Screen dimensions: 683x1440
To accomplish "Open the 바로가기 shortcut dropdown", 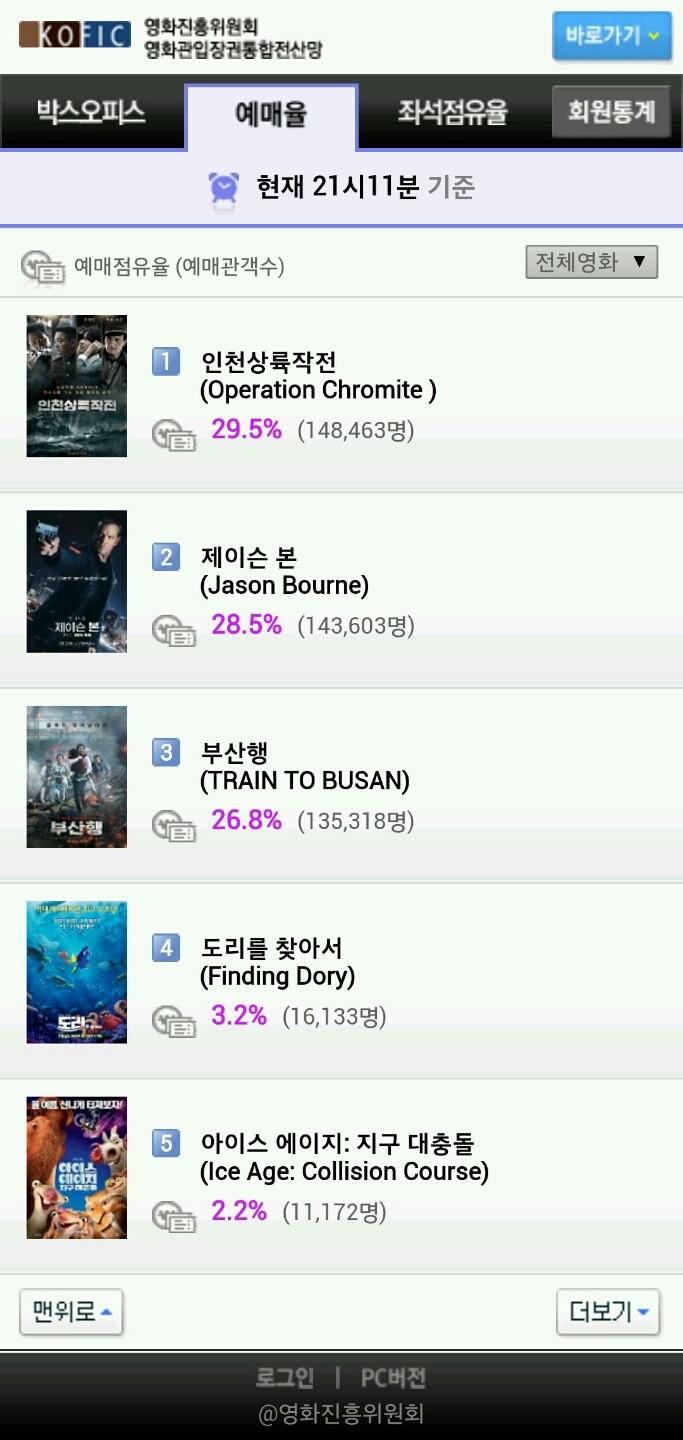I will [611, 36].
